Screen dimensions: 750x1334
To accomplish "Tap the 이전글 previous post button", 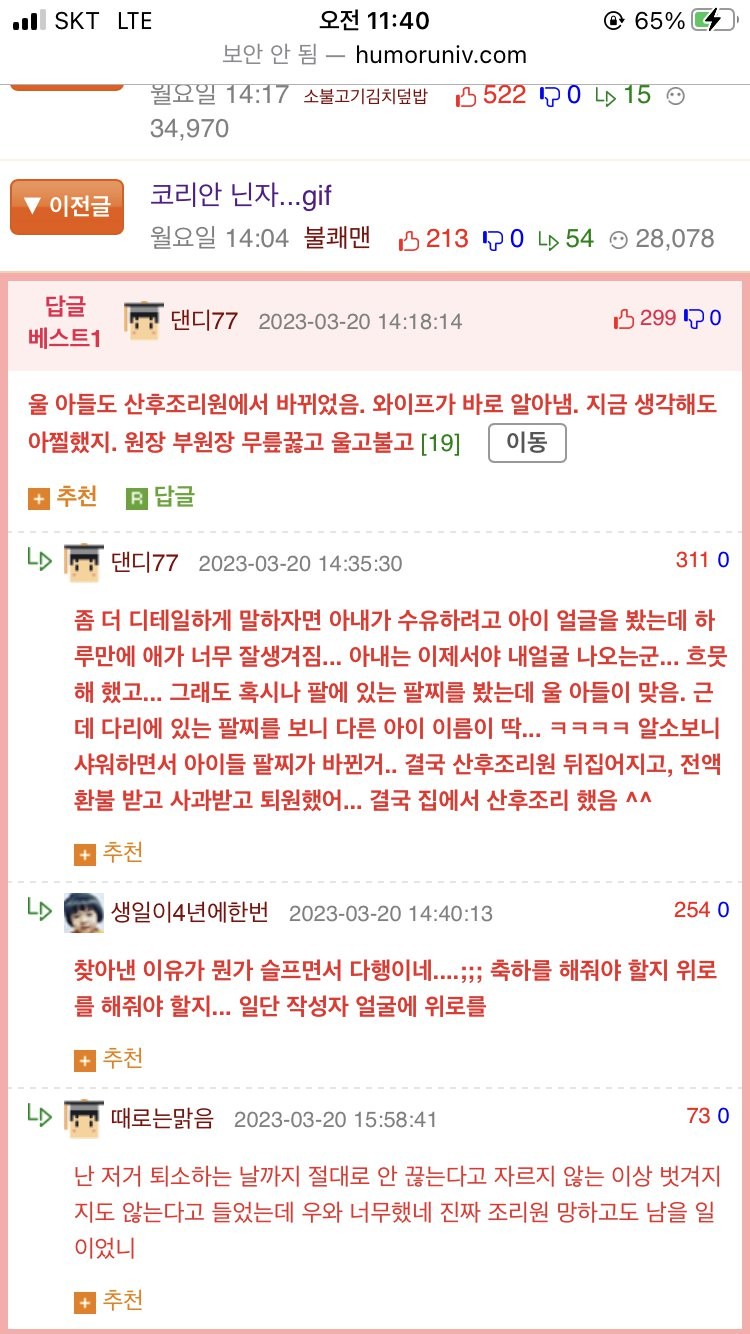I will click(x=67, y=207).
